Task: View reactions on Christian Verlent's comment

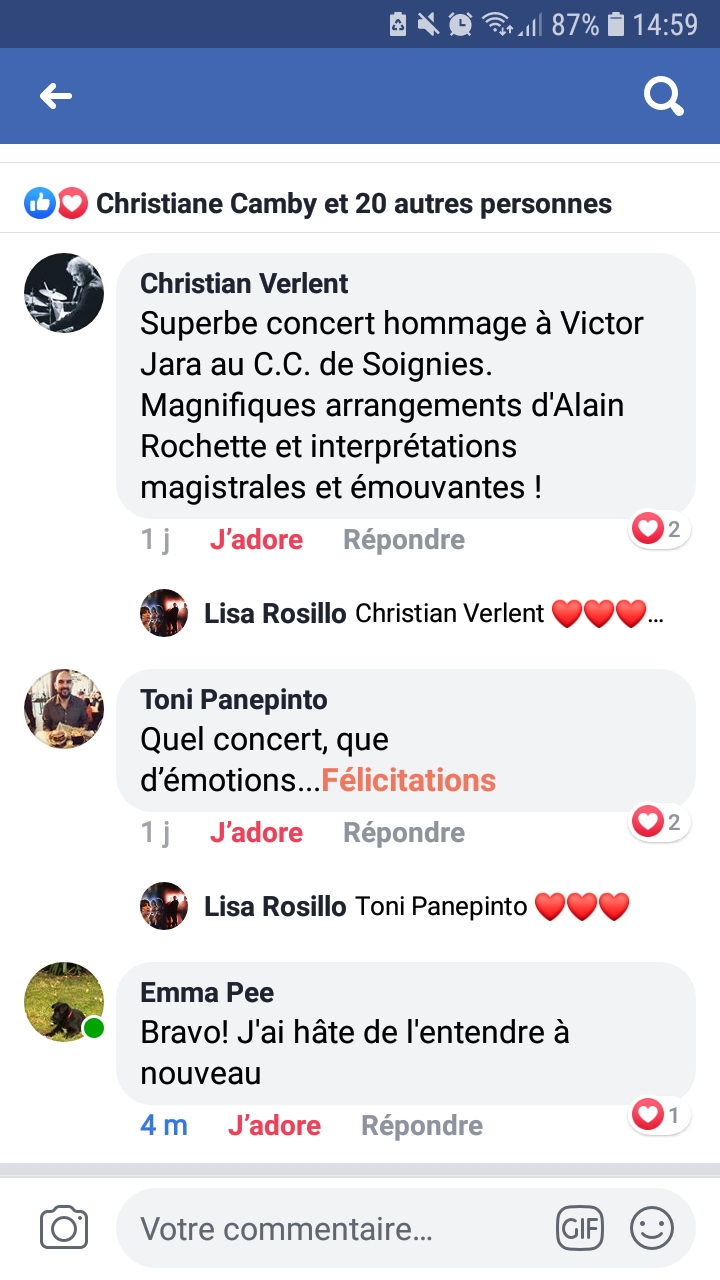Action: pyautogui.click(x=659, y=529)
